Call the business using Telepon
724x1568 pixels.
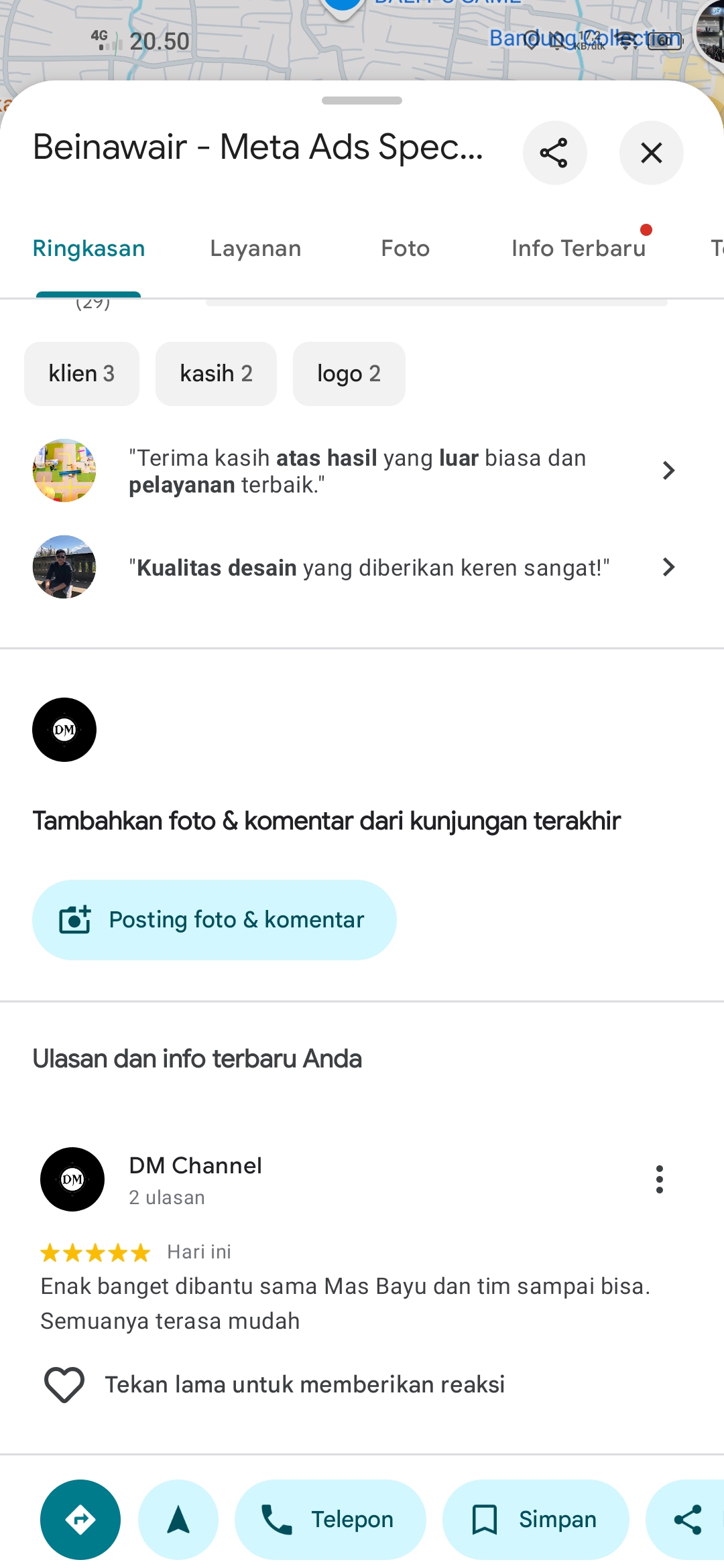pos(330,1520)
